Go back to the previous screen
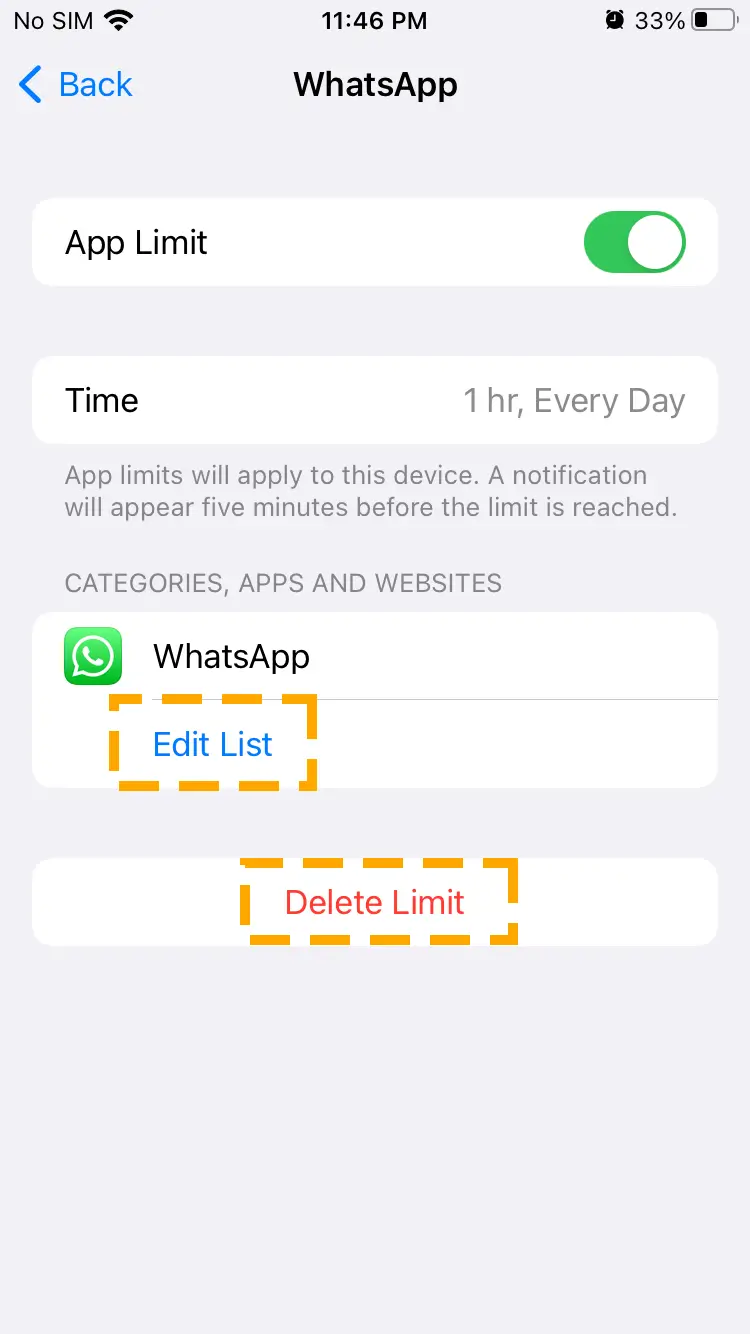 pos(75,85)
